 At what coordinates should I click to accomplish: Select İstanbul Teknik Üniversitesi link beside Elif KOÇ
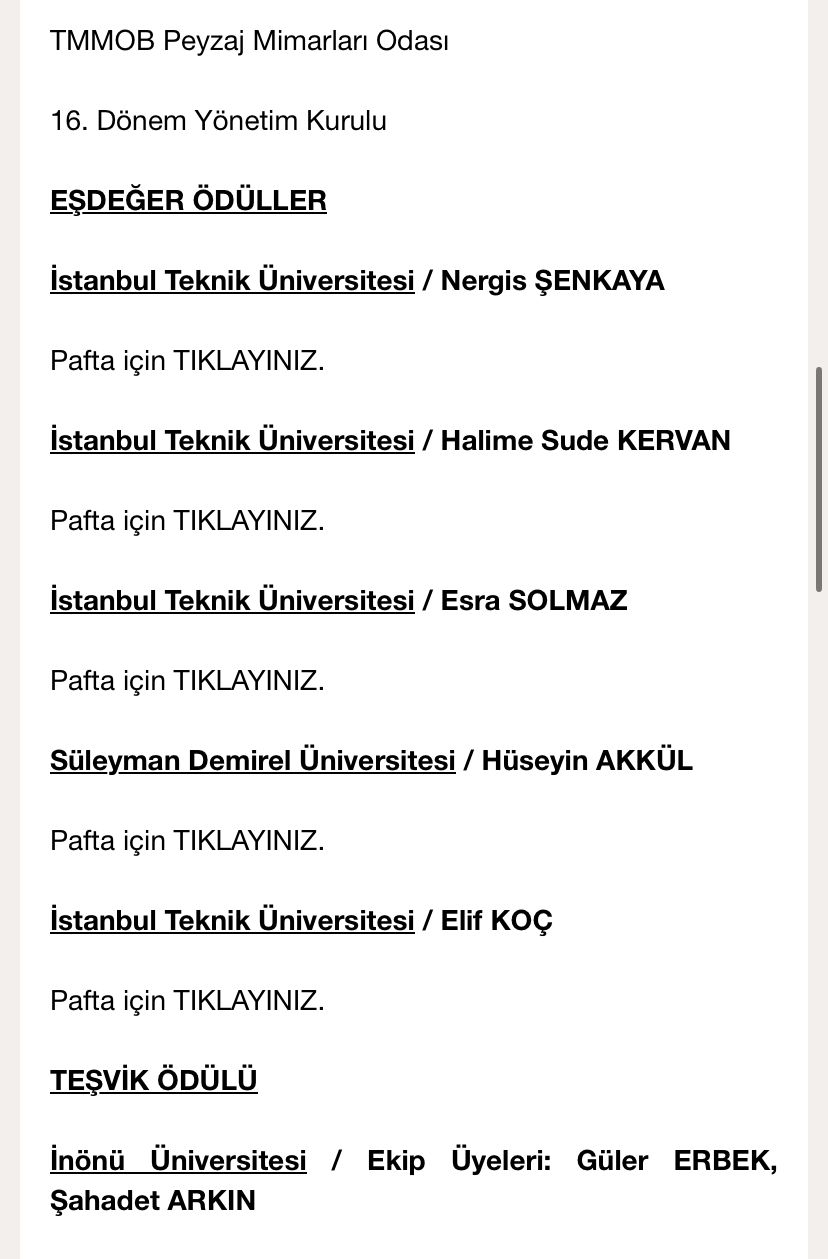click(232, 921)
